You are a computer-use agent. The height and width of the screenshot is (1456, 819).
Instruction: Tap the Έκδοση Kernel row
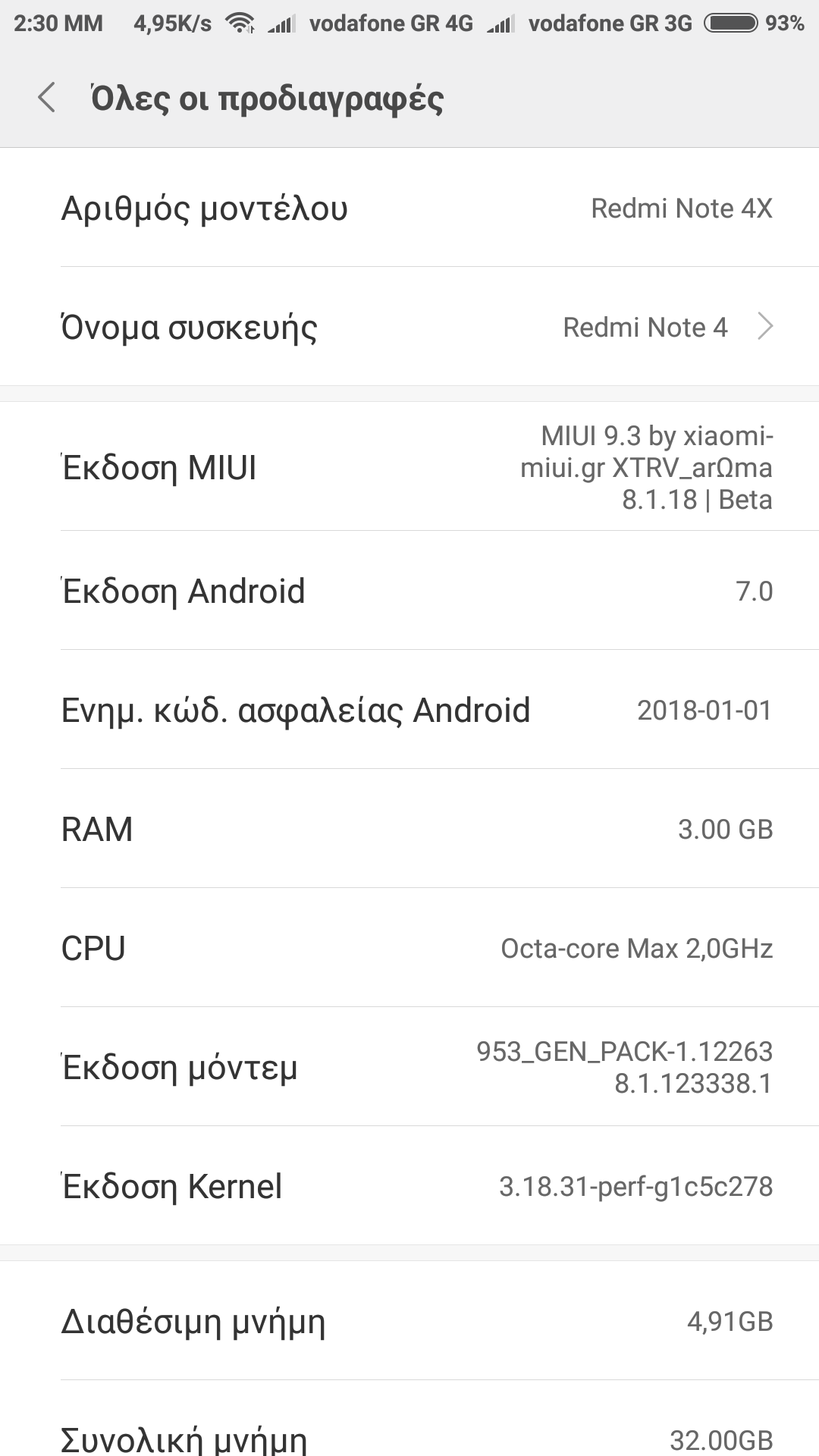click(409, 1186)
